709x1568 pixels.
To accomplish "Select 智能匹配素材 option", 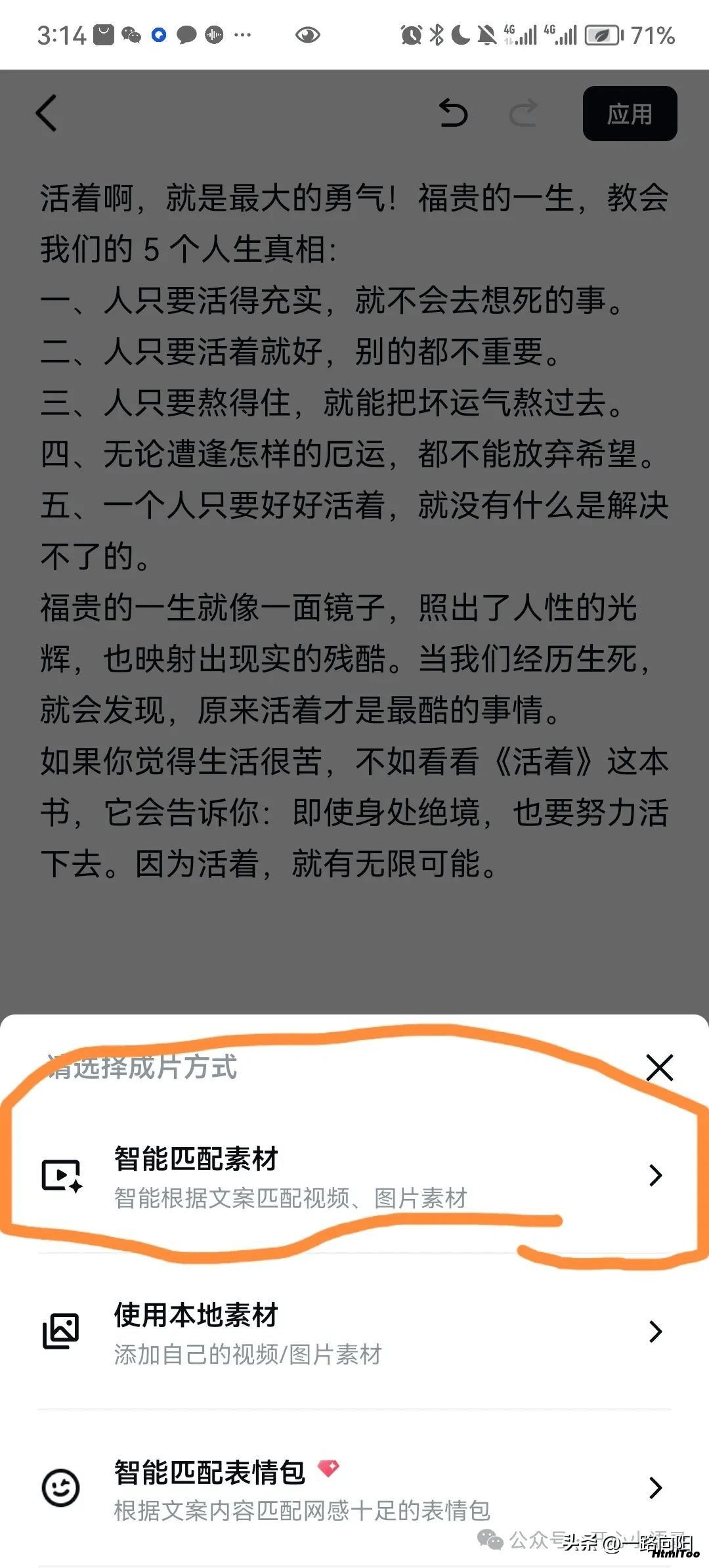I will click(x=354, y=1175).
